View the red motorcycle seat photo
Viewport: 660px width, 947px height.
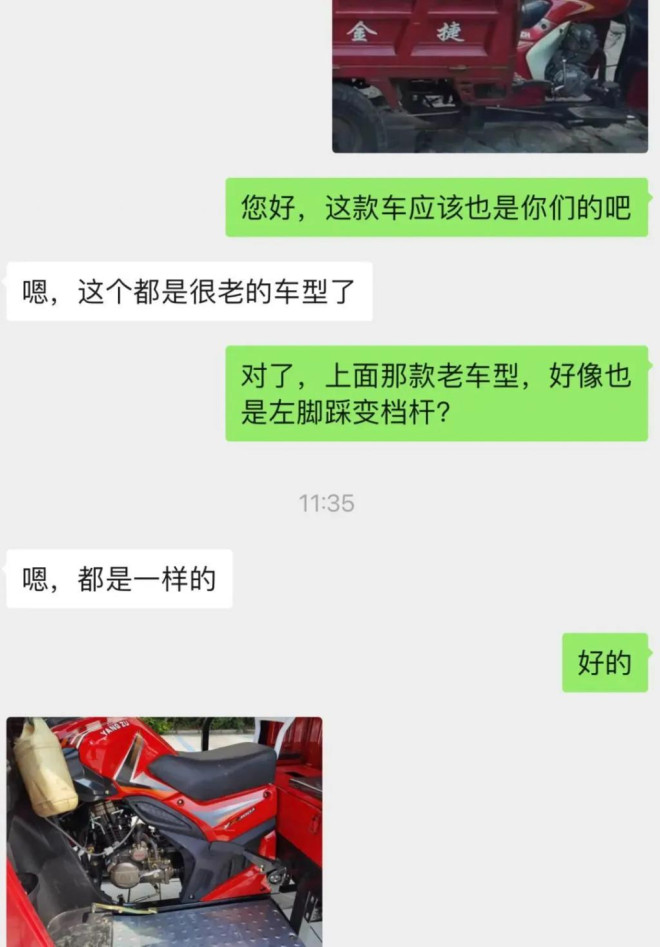point(164,830)
